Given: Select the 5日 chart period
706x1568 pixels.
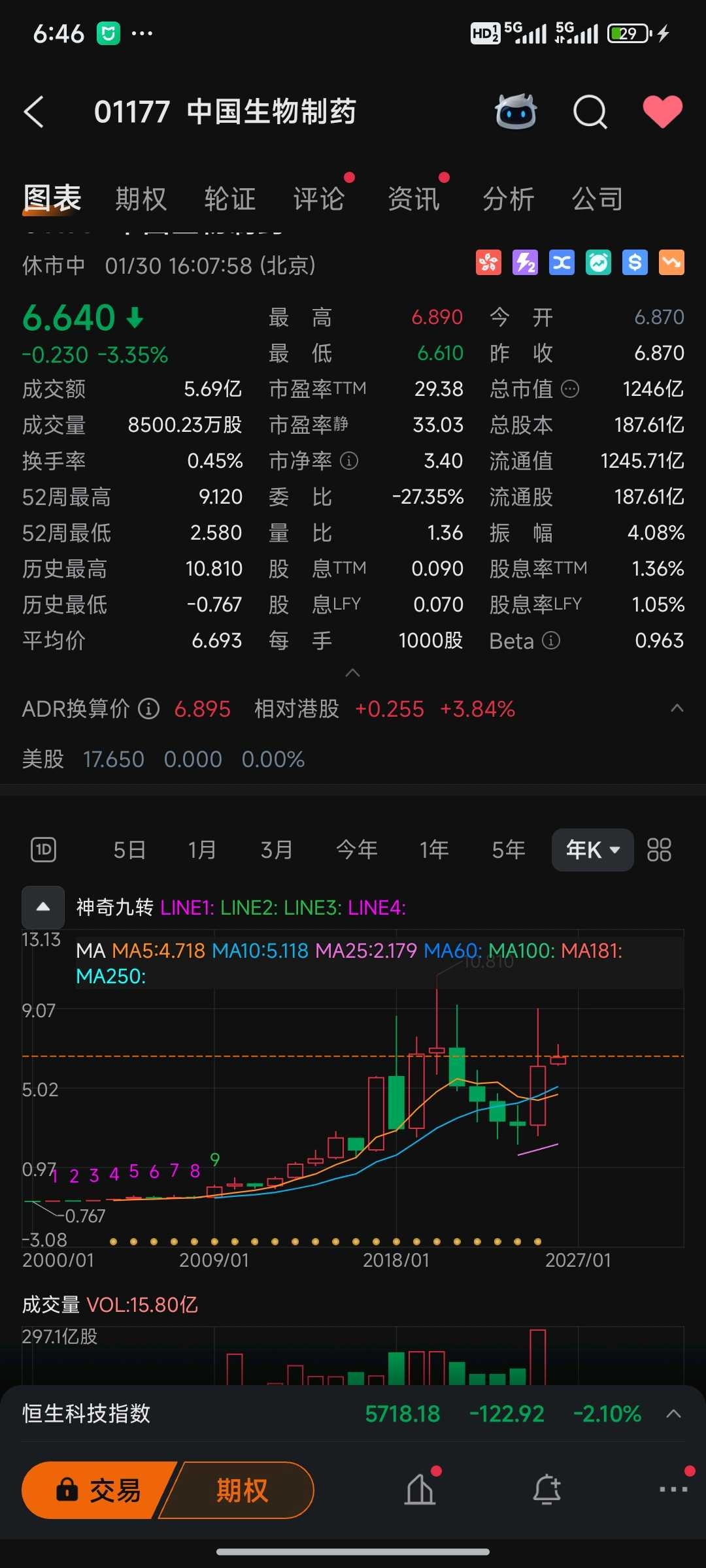Looking at the screenshot, I should click(129, 850).
